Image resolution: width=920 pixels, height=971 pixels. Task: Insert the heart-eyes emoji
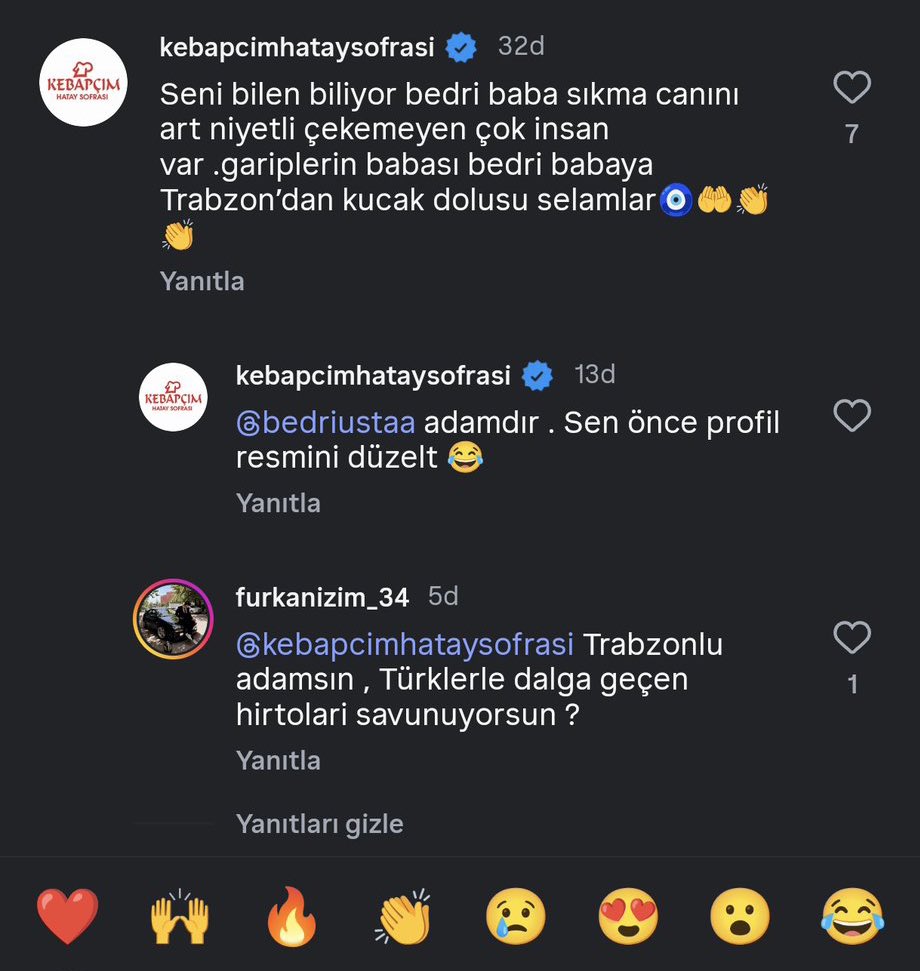coord(628,918)
